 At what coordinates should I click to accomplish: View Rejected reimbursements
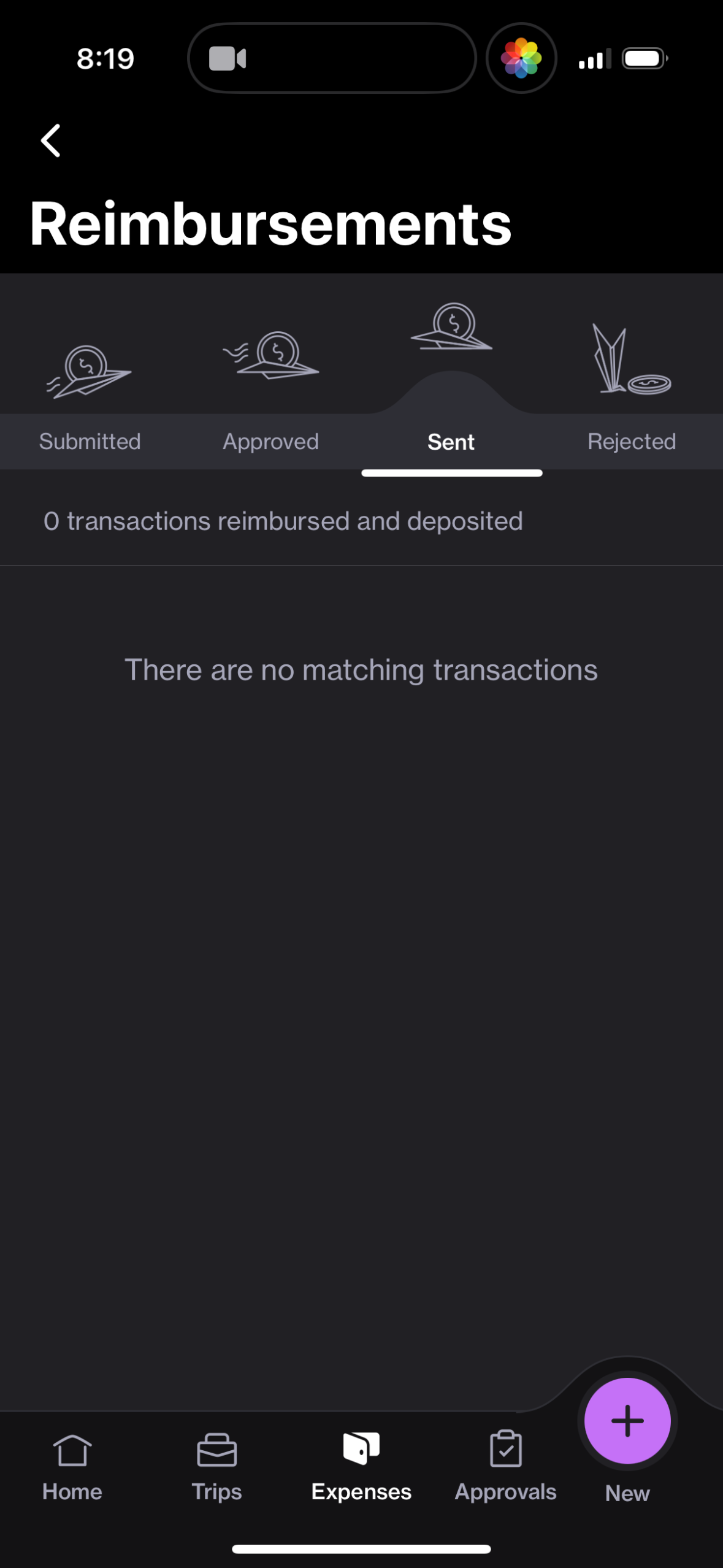click(x=632, y=441)
